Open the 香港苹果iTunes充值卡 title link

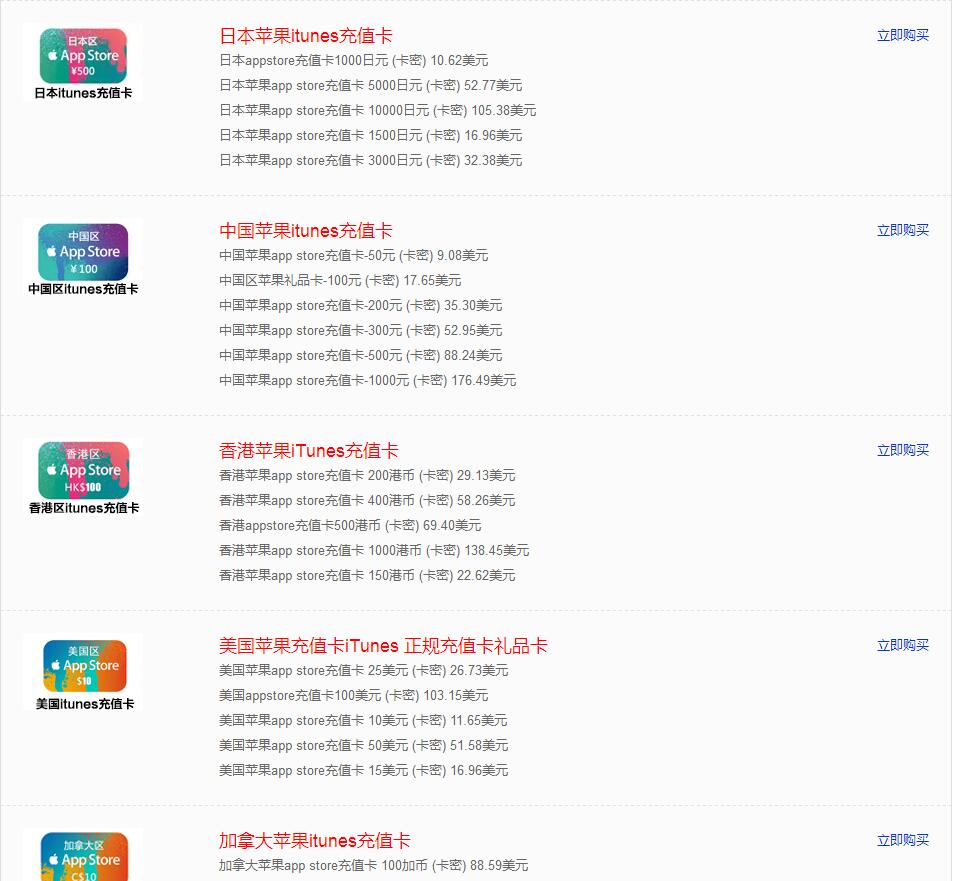point(308,451)
